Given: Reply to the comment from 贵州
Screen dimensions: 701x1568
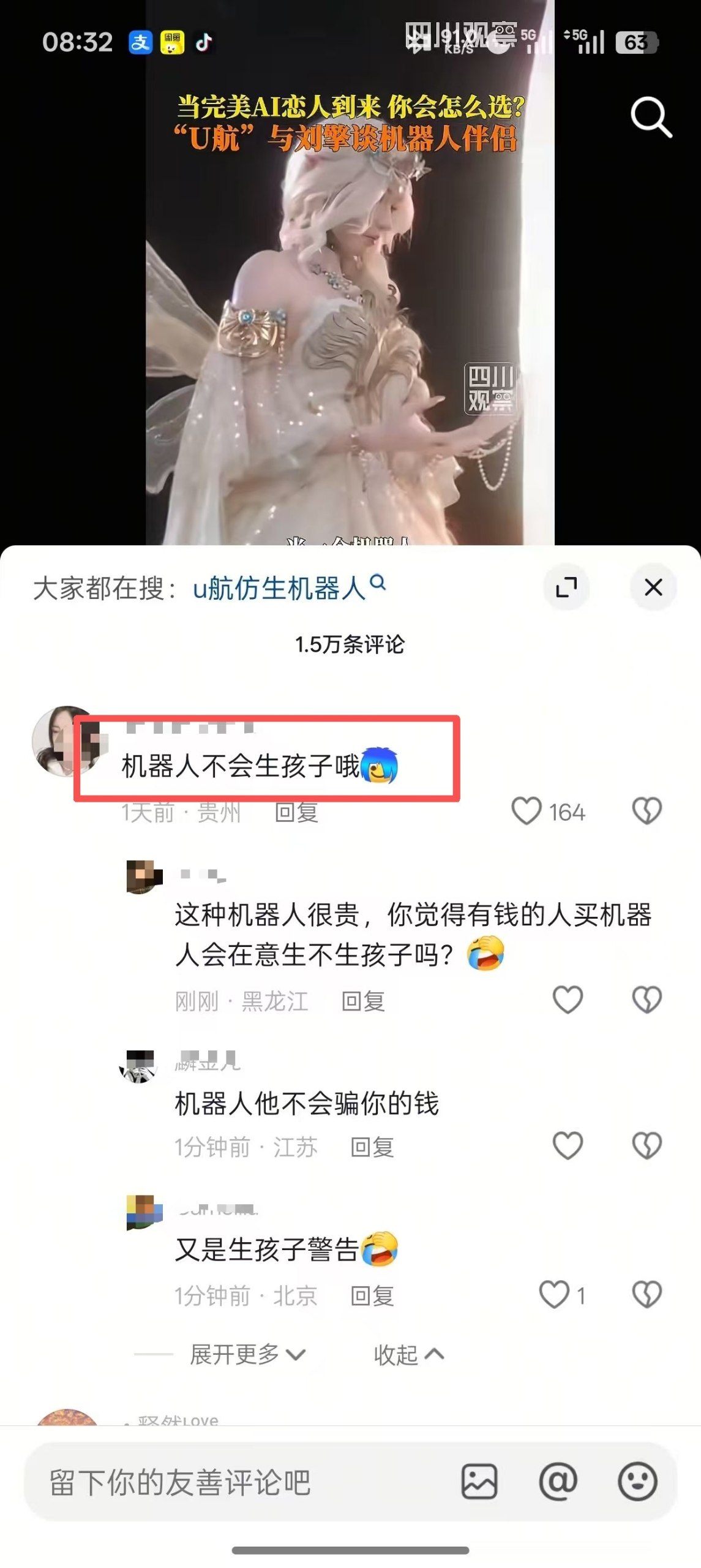Looking at the screenshot, I should pos(297,812).
